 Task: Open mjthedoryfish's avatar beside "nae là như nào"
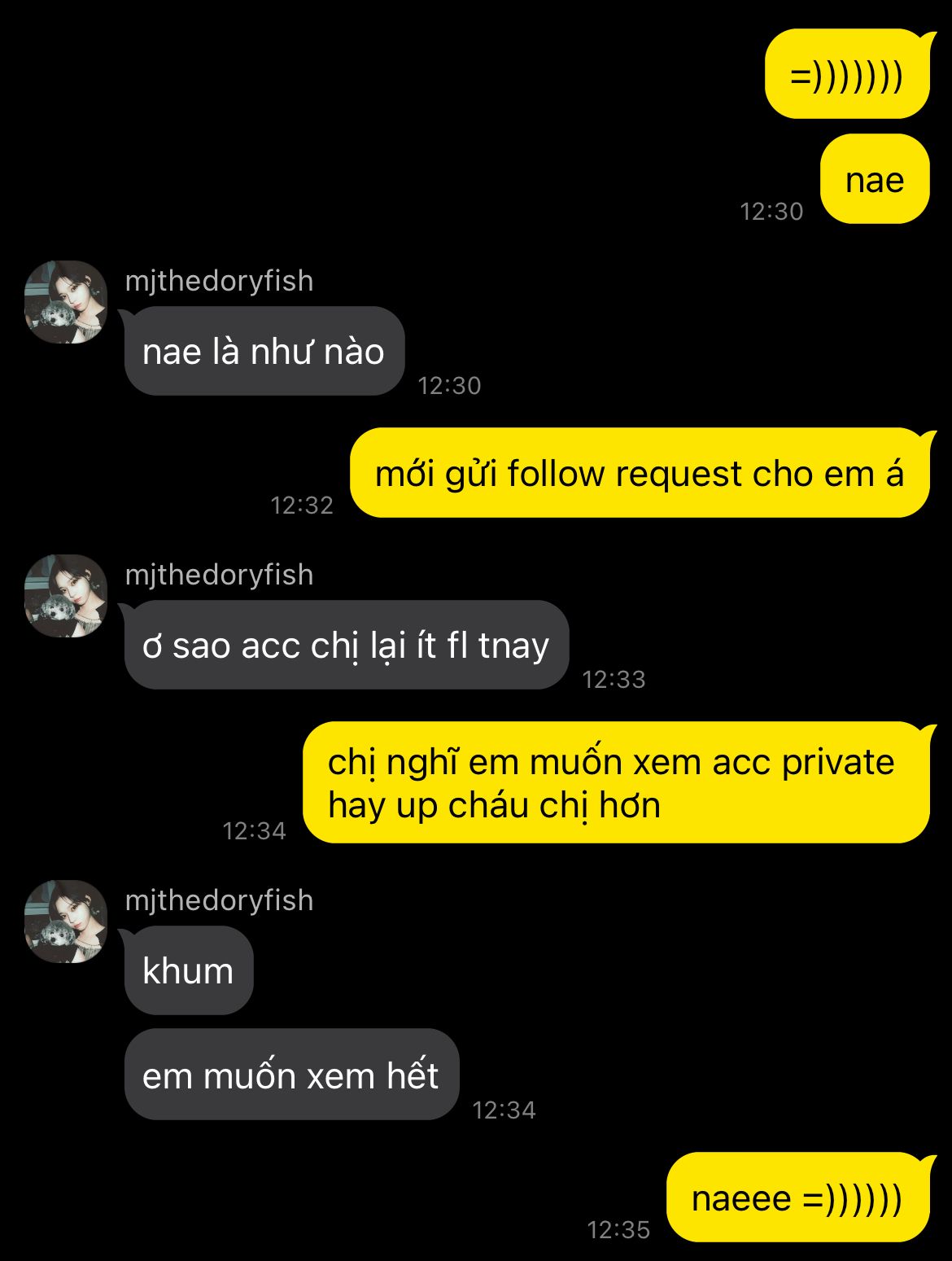(66, 302)
